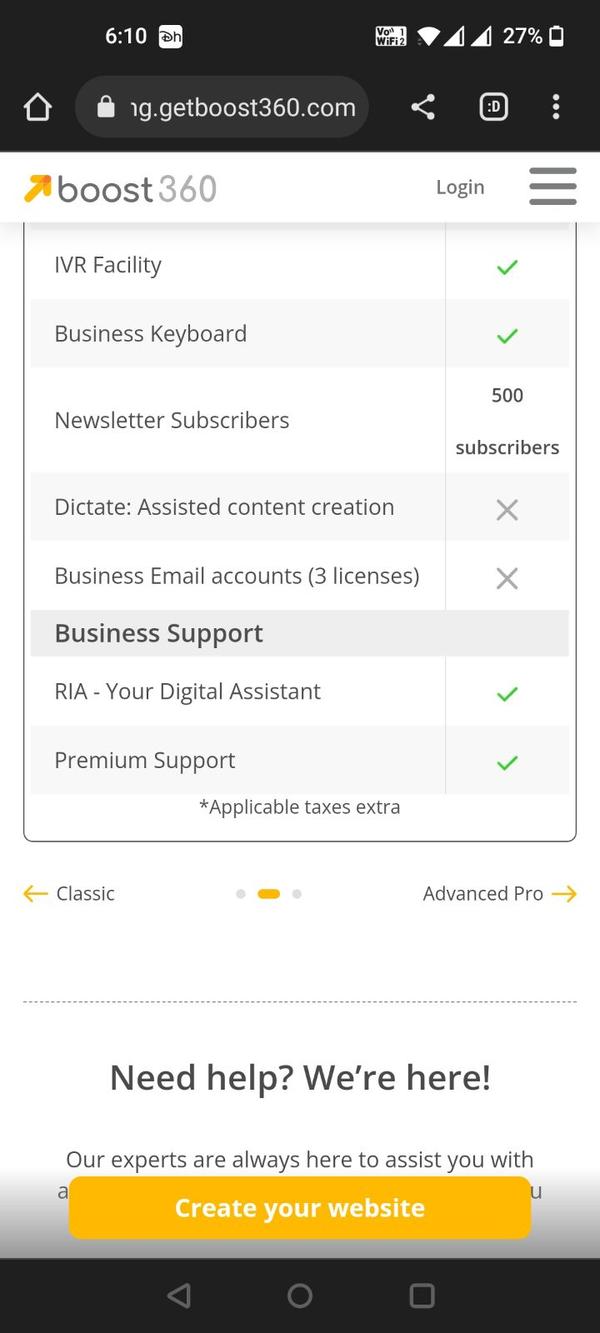
Task: Select the first plan page dot
Action: tap(240, 894)
